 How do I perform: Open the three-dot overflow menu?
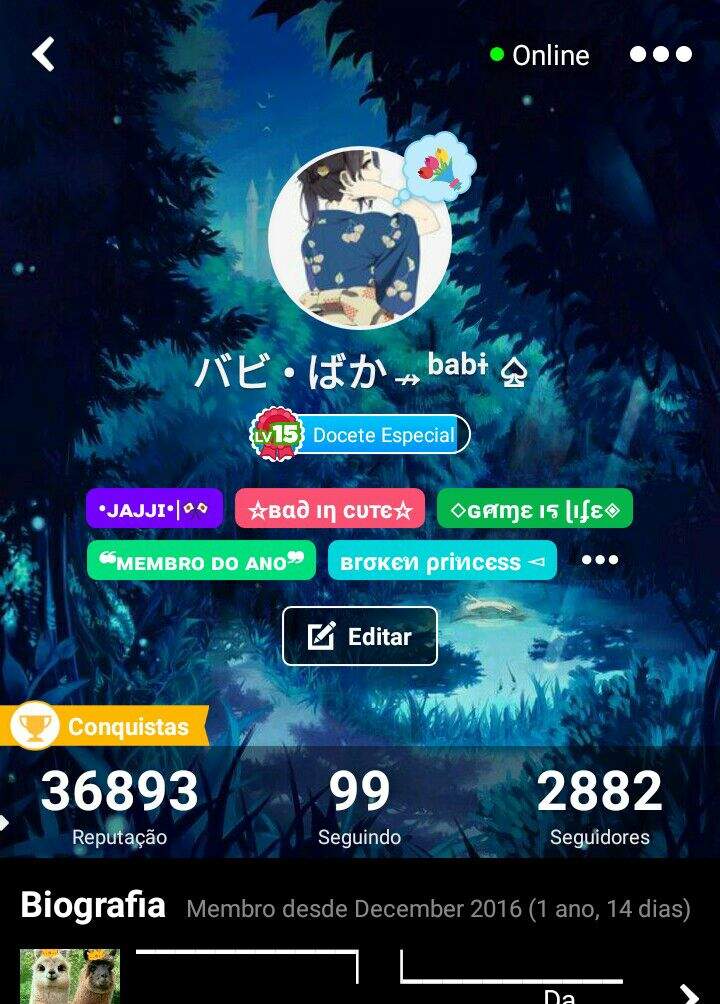click(660, 55)
